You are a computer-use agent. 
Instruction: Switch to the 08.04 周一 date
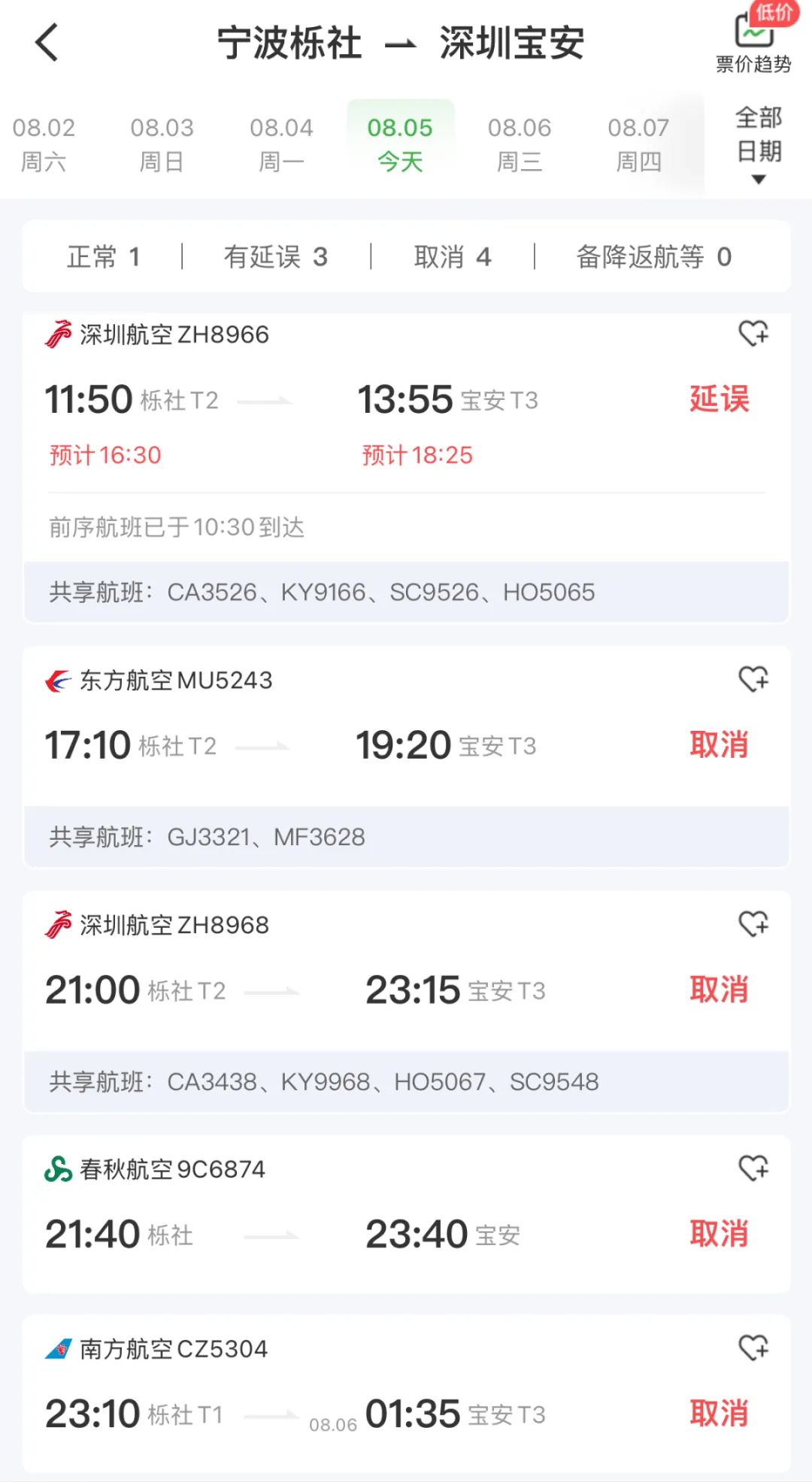281,144
